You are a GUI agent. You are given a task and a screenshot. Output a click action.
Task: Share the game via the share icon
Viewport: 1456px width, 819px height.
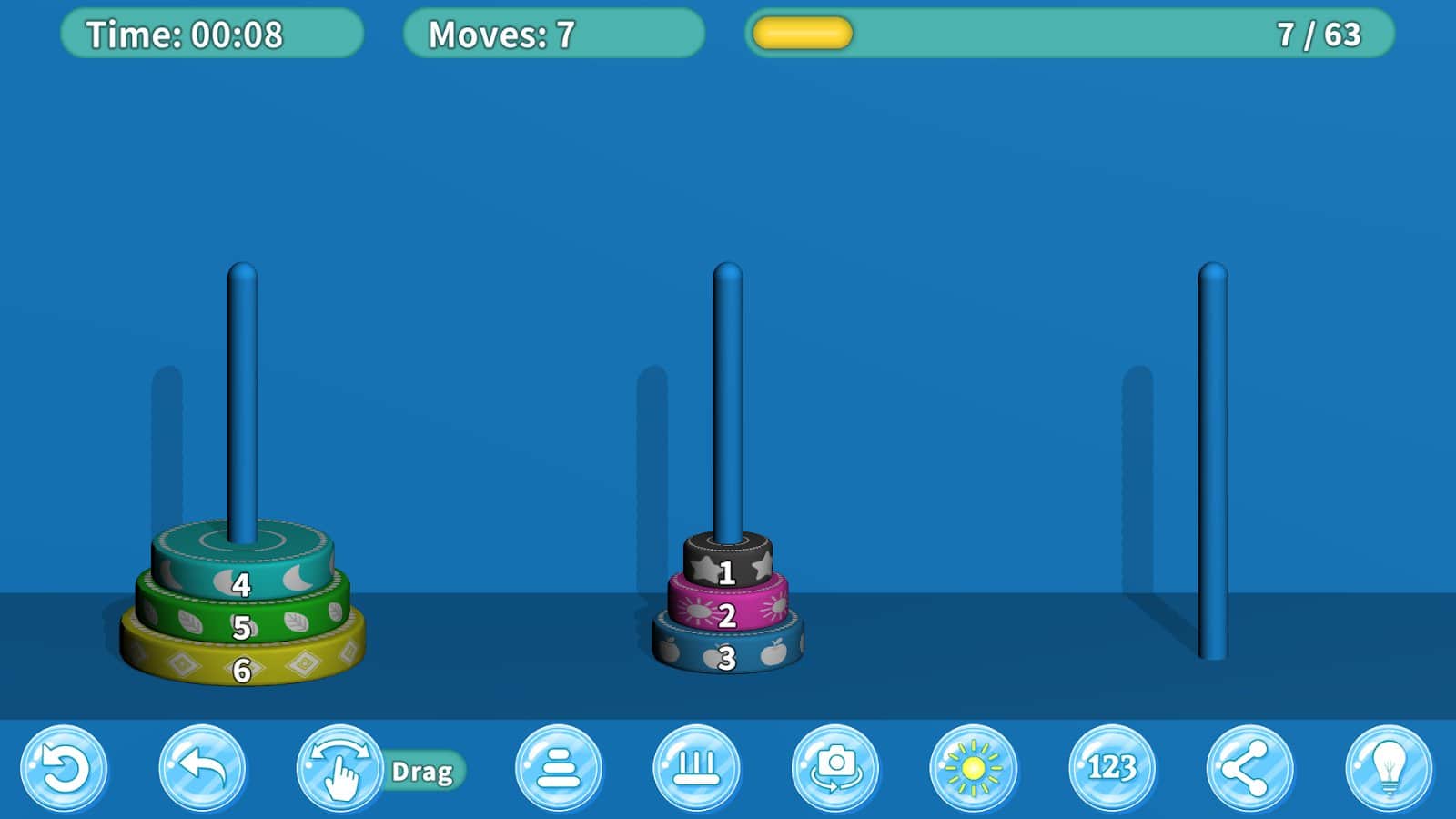click(x=1249, y=769)
